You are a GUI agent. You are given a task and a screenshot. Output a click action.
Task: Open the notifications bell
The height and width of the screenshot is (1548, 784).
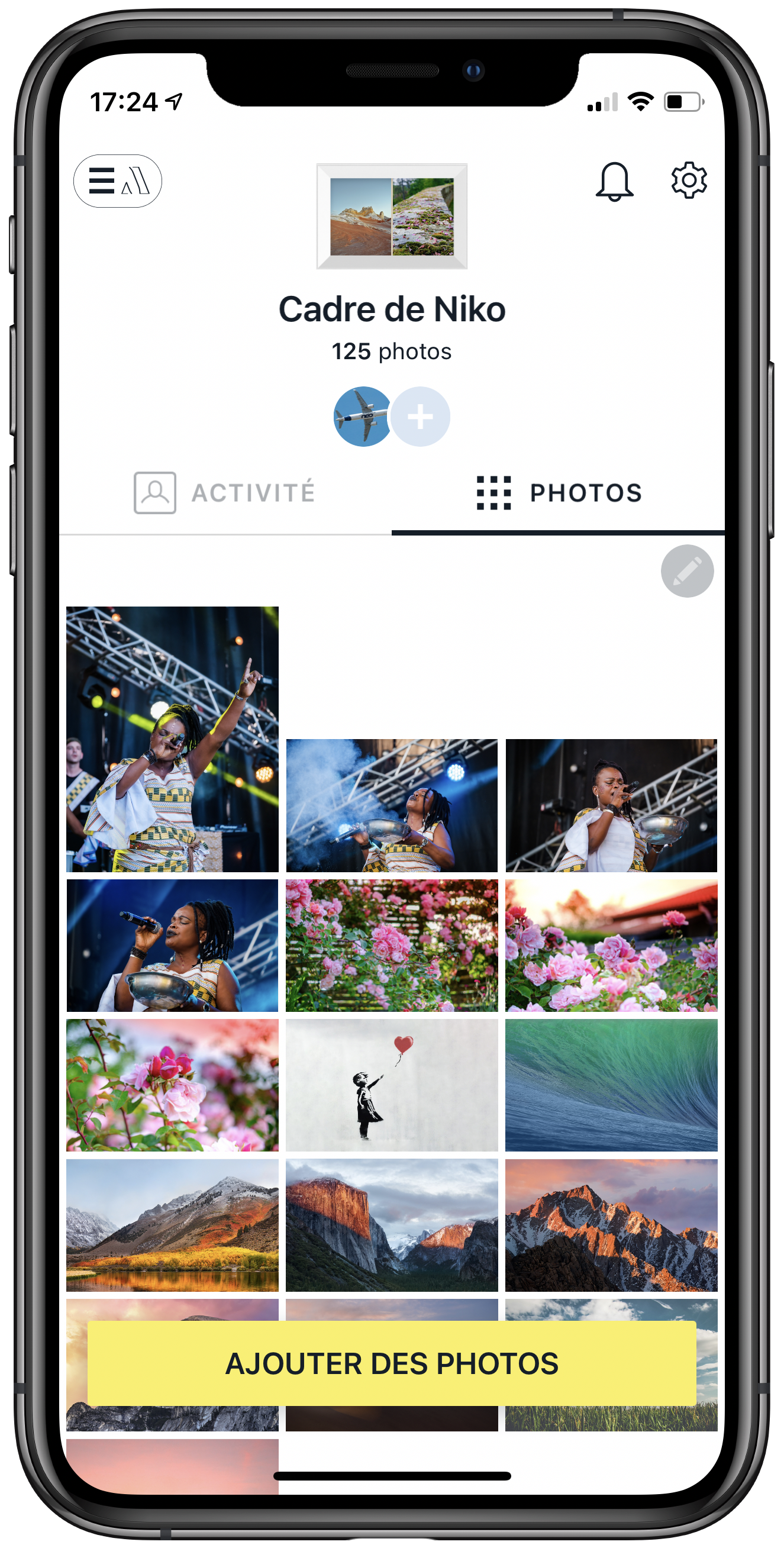point(614,181)
